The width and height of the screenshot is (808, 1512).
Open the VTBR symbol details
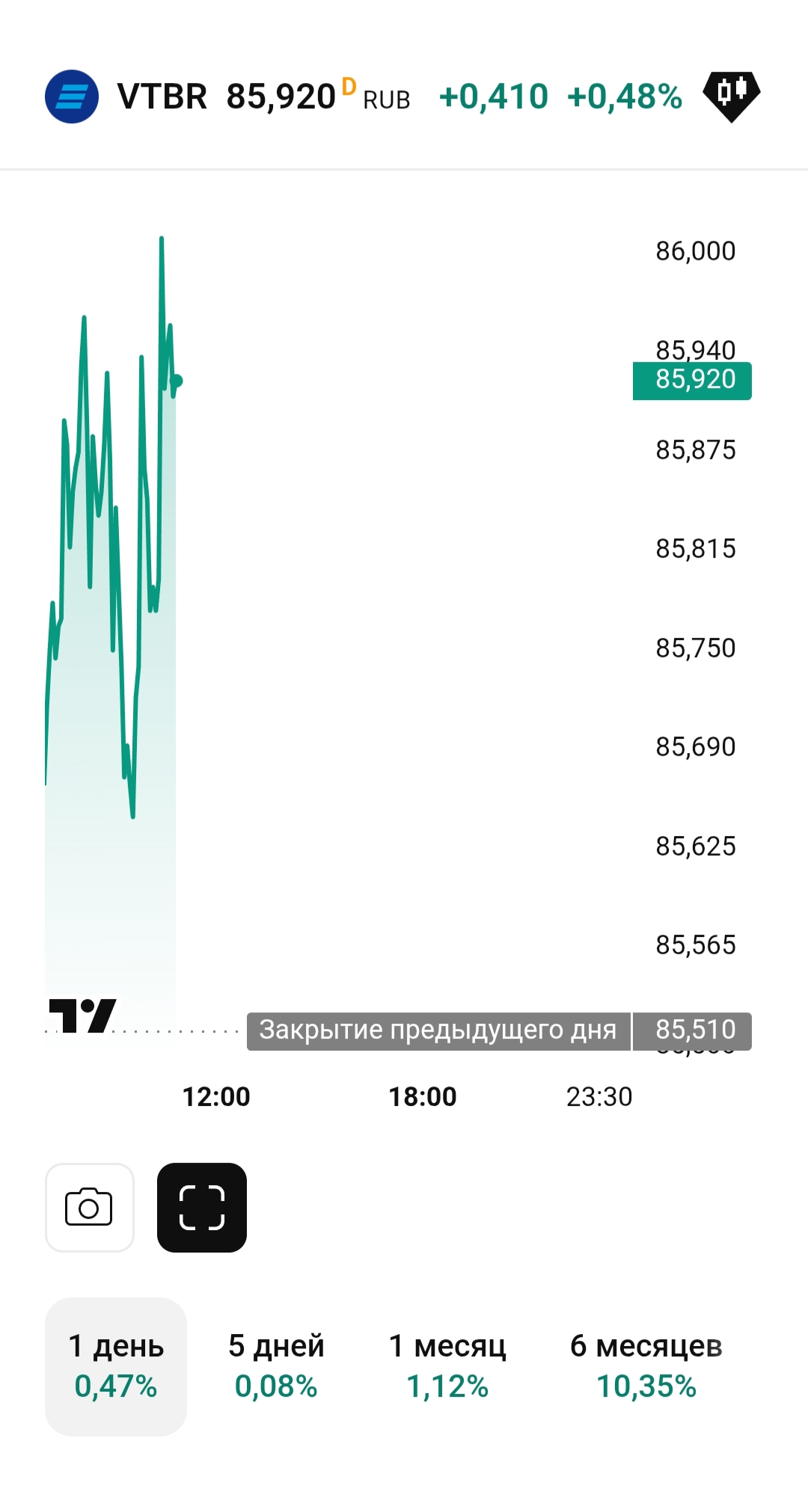coord(162,96)
